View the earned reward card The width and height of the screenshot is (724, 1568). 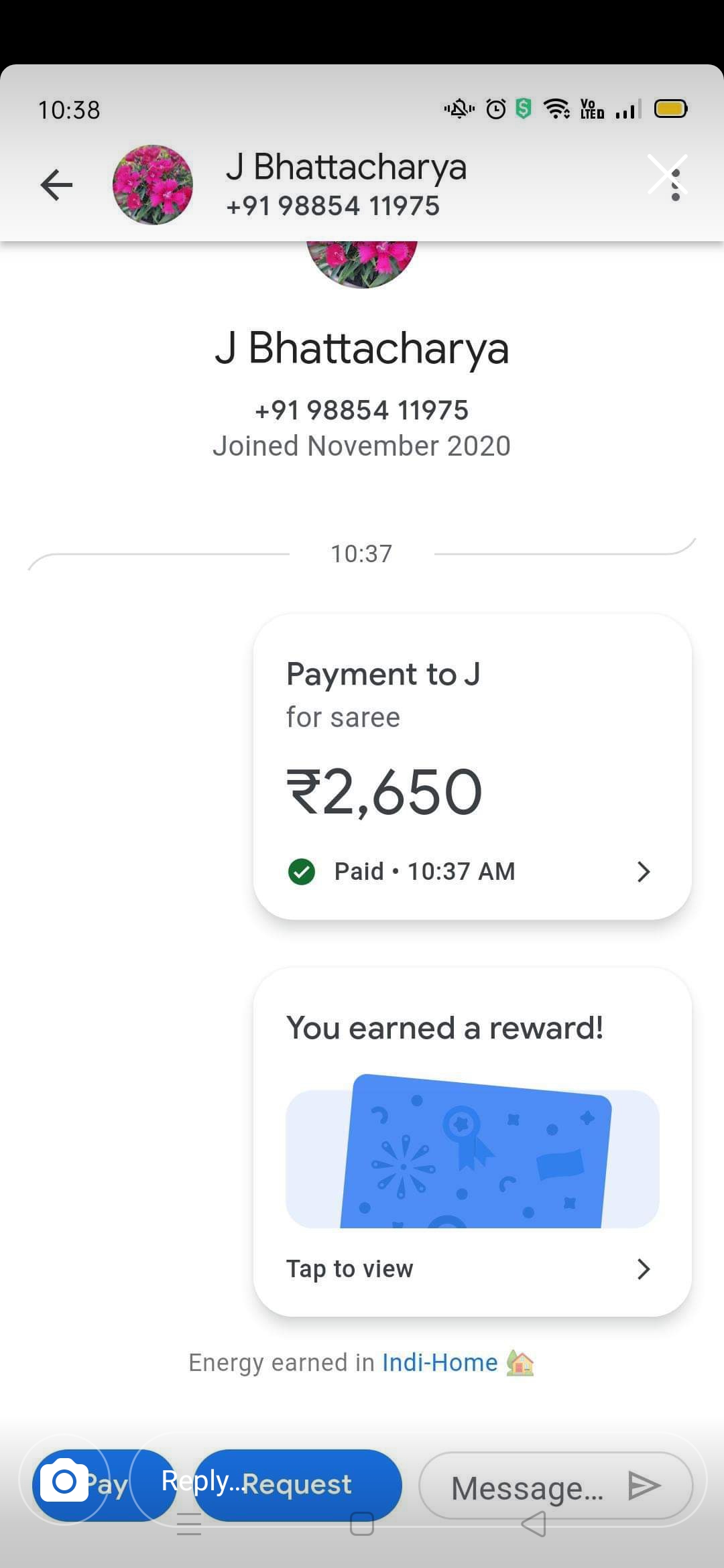click(x=472, y=1142)
